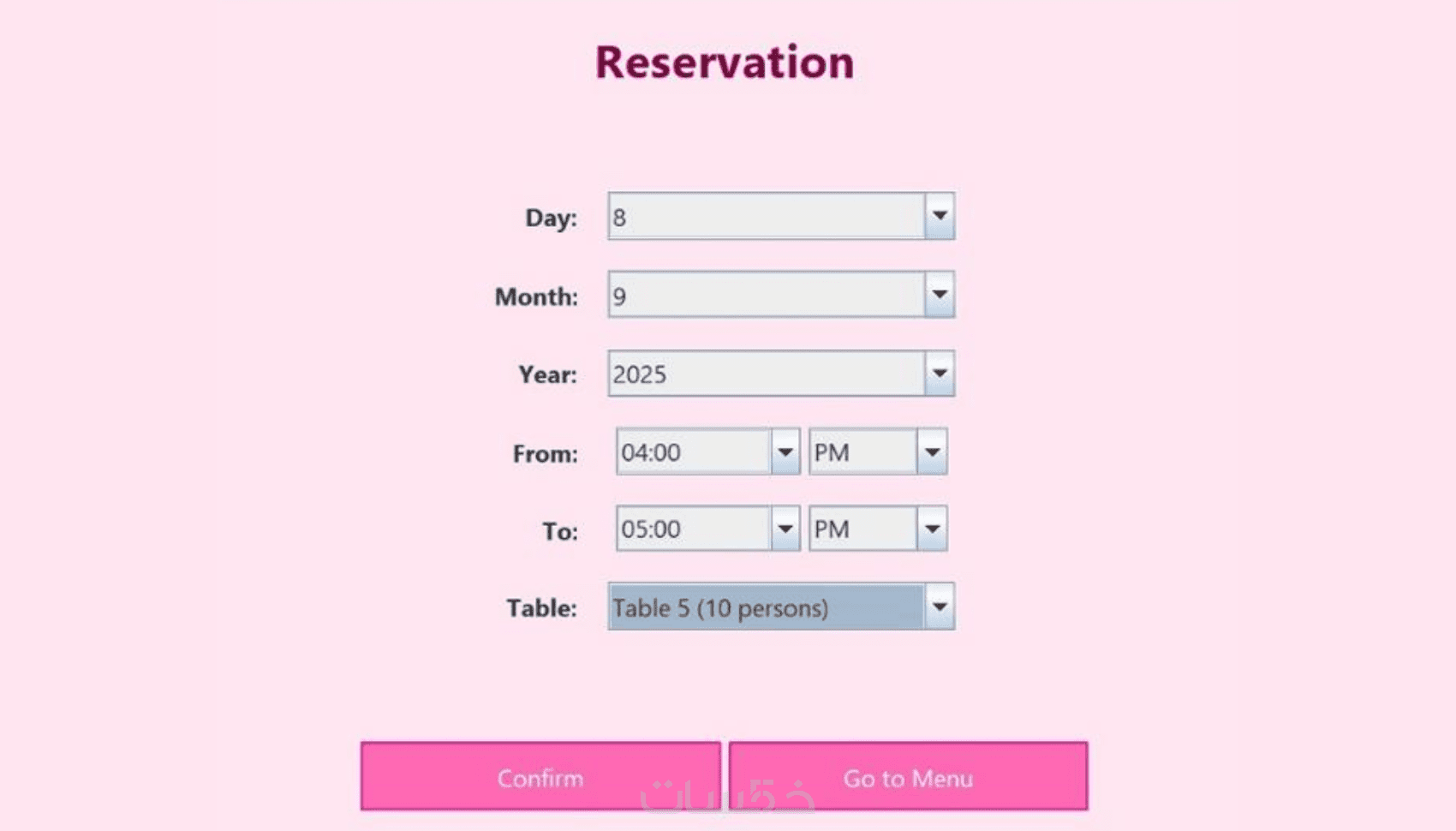Open the From row's AM/PM dropdown
Viewport: 1456px width, 831px height.
tap(932, 452)
